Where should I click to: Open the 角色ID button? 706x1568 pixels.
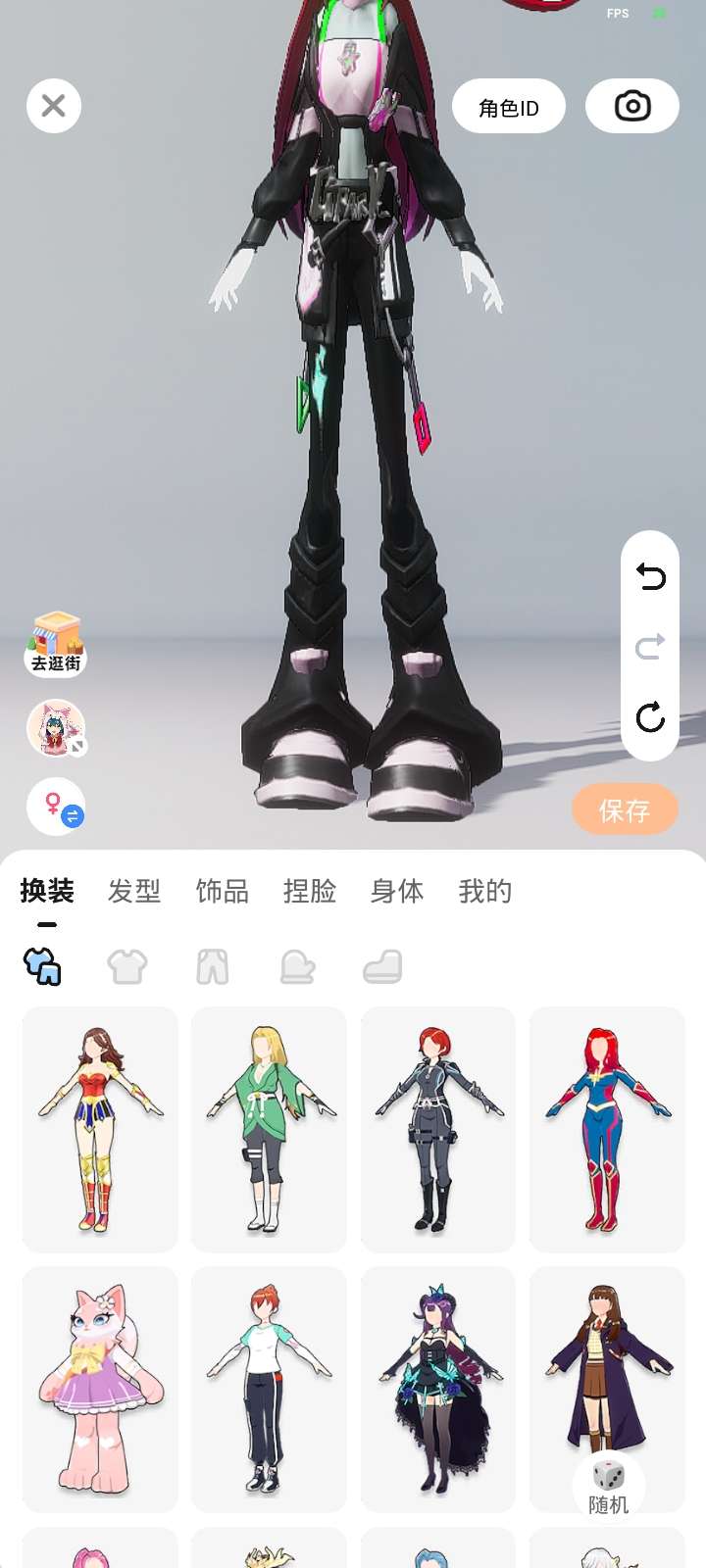tap(509, 107)
